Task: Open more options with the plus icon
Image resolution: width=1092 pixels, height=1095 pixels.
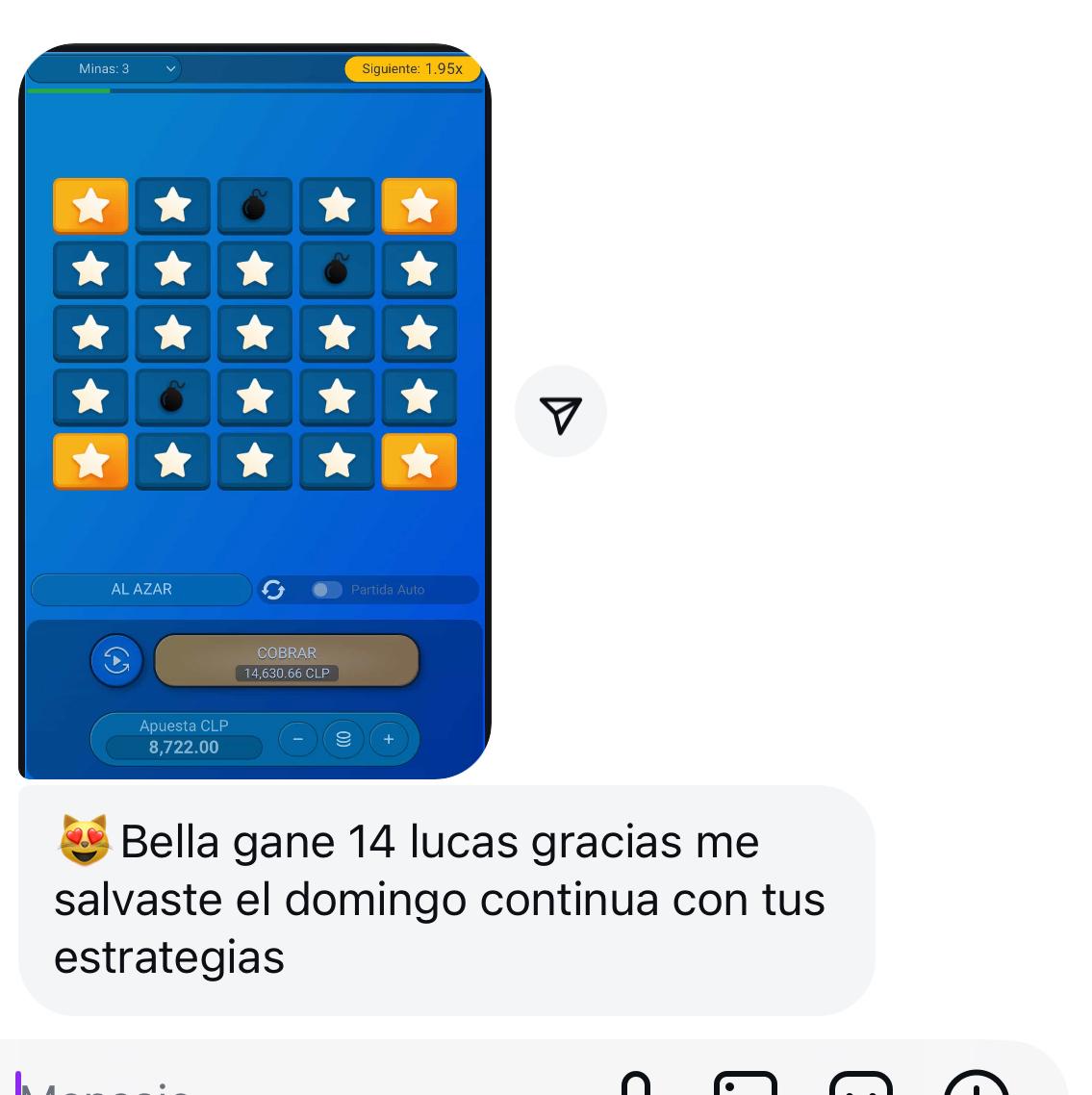Action: click(976, 1085)
